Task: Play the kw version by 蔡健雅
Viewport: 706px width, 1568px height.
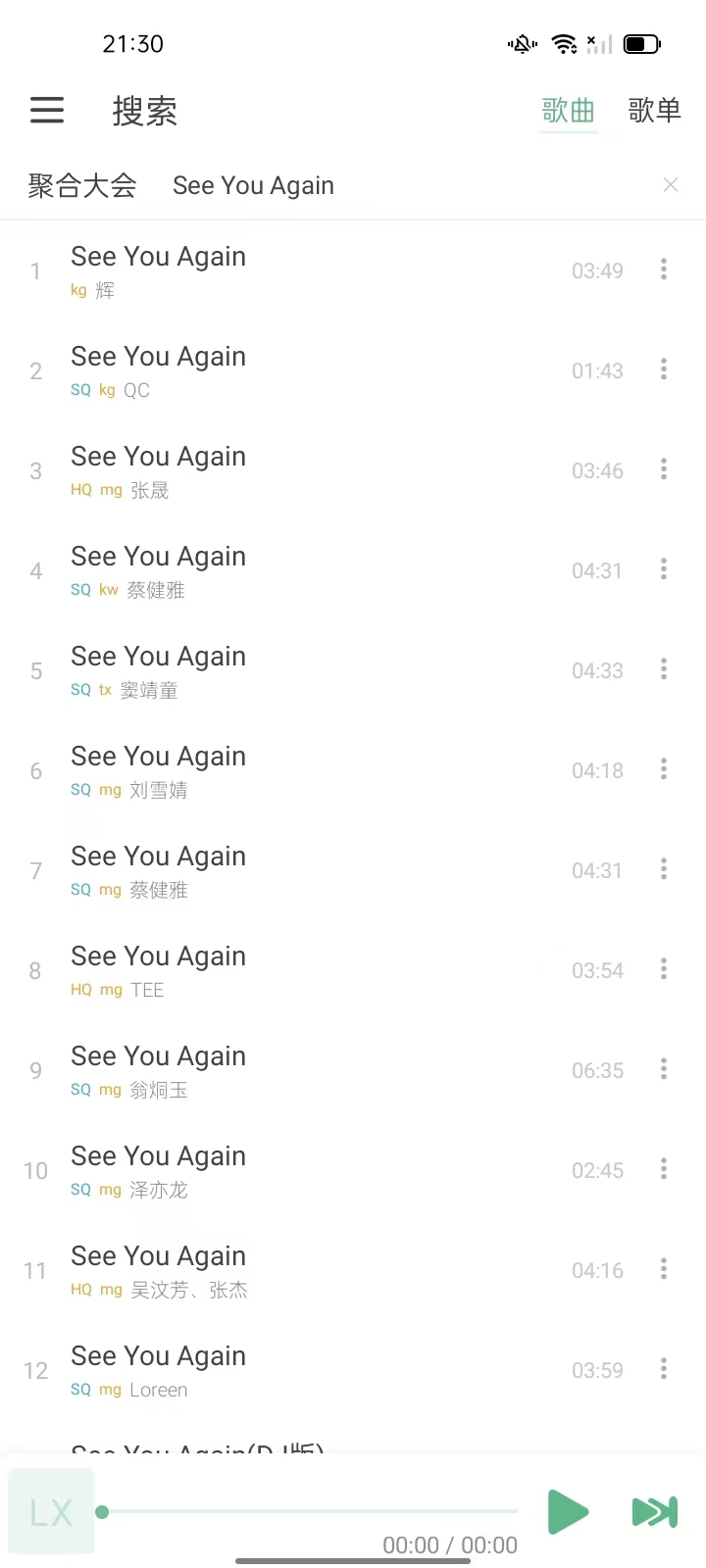Action: (294, 570)
